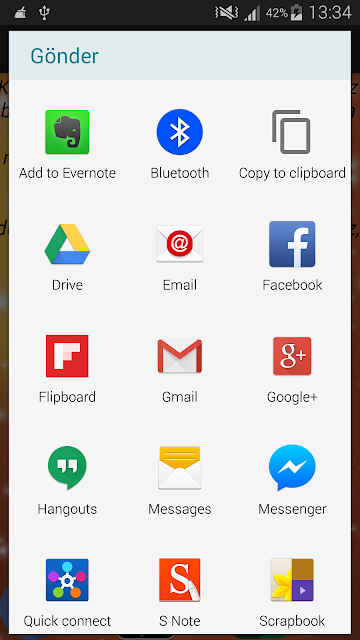Select Copy to clipboard
Viewport: 360px width, 640px height.
point(292,145)
